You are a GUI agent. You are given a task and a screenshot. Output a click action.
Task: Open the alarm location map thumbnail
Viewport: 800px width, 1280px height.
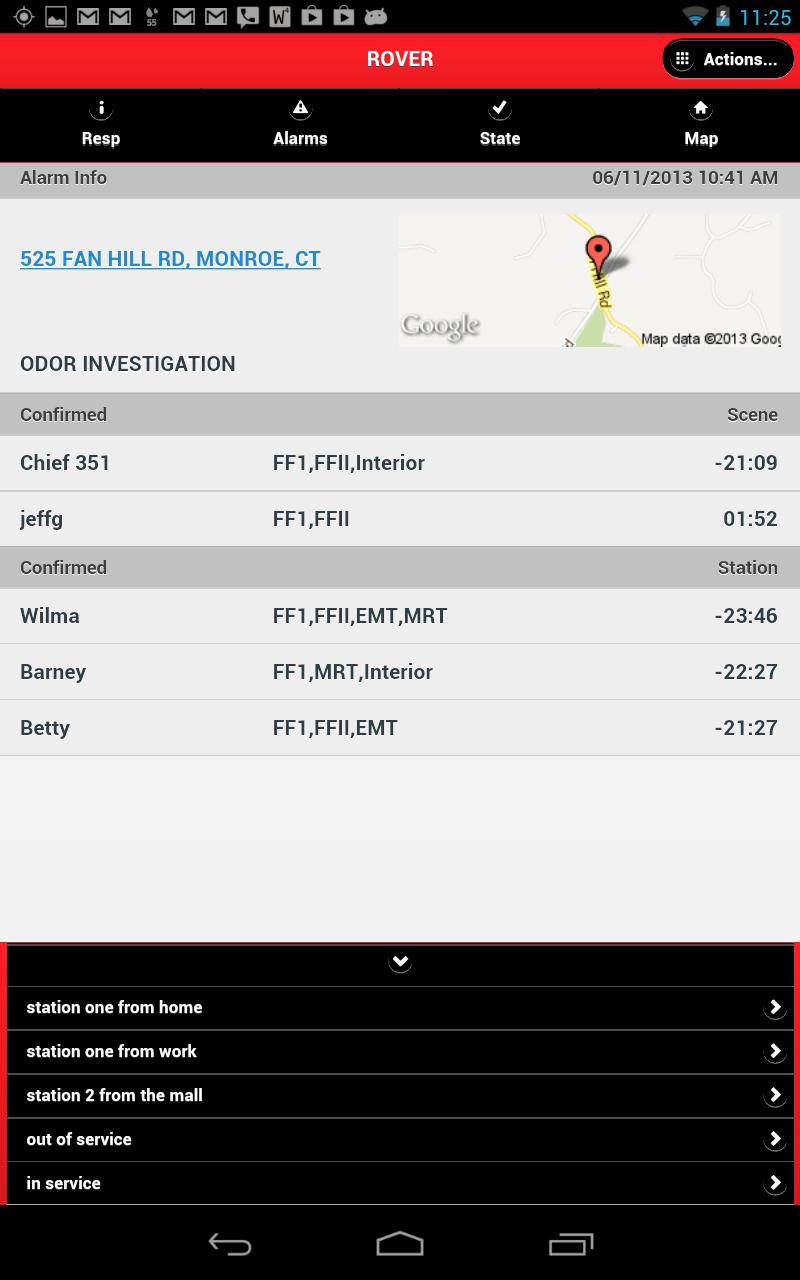click(590, 280)
